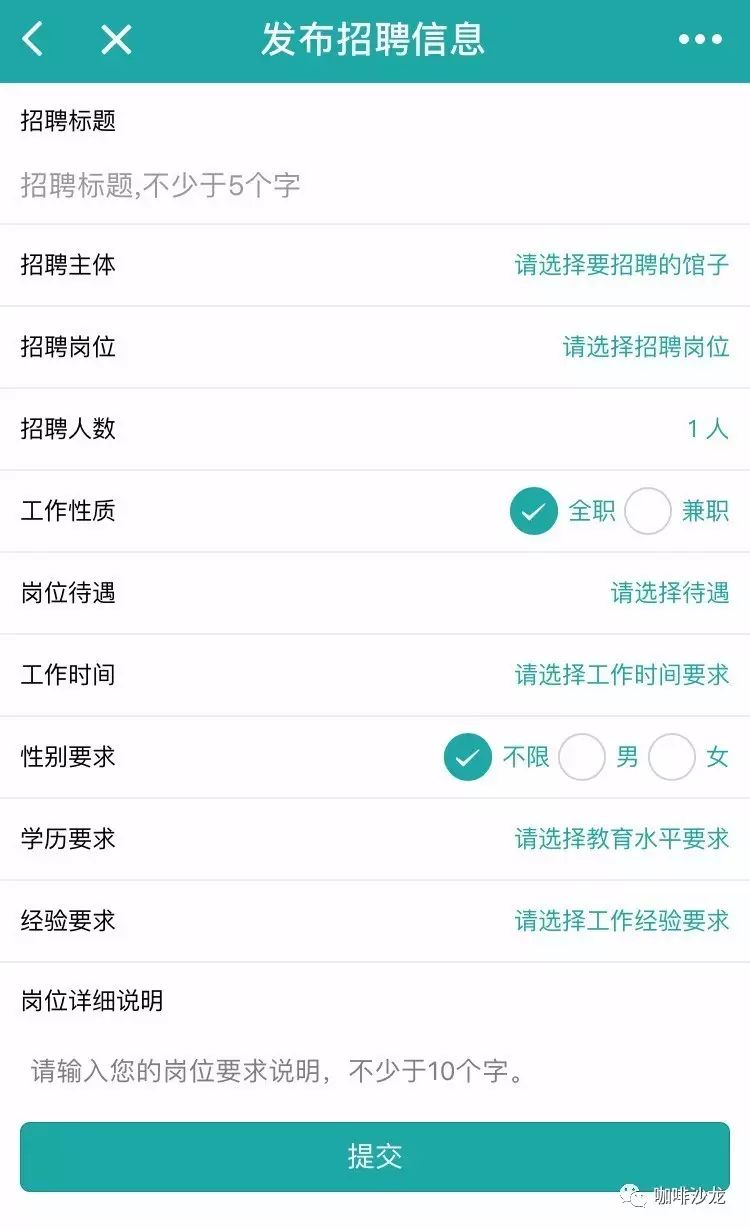Viewport: 750px width, 1229px height.
Task: Focus the 岗位详细说明 description text box
Action: click(x=375, y=1072)
